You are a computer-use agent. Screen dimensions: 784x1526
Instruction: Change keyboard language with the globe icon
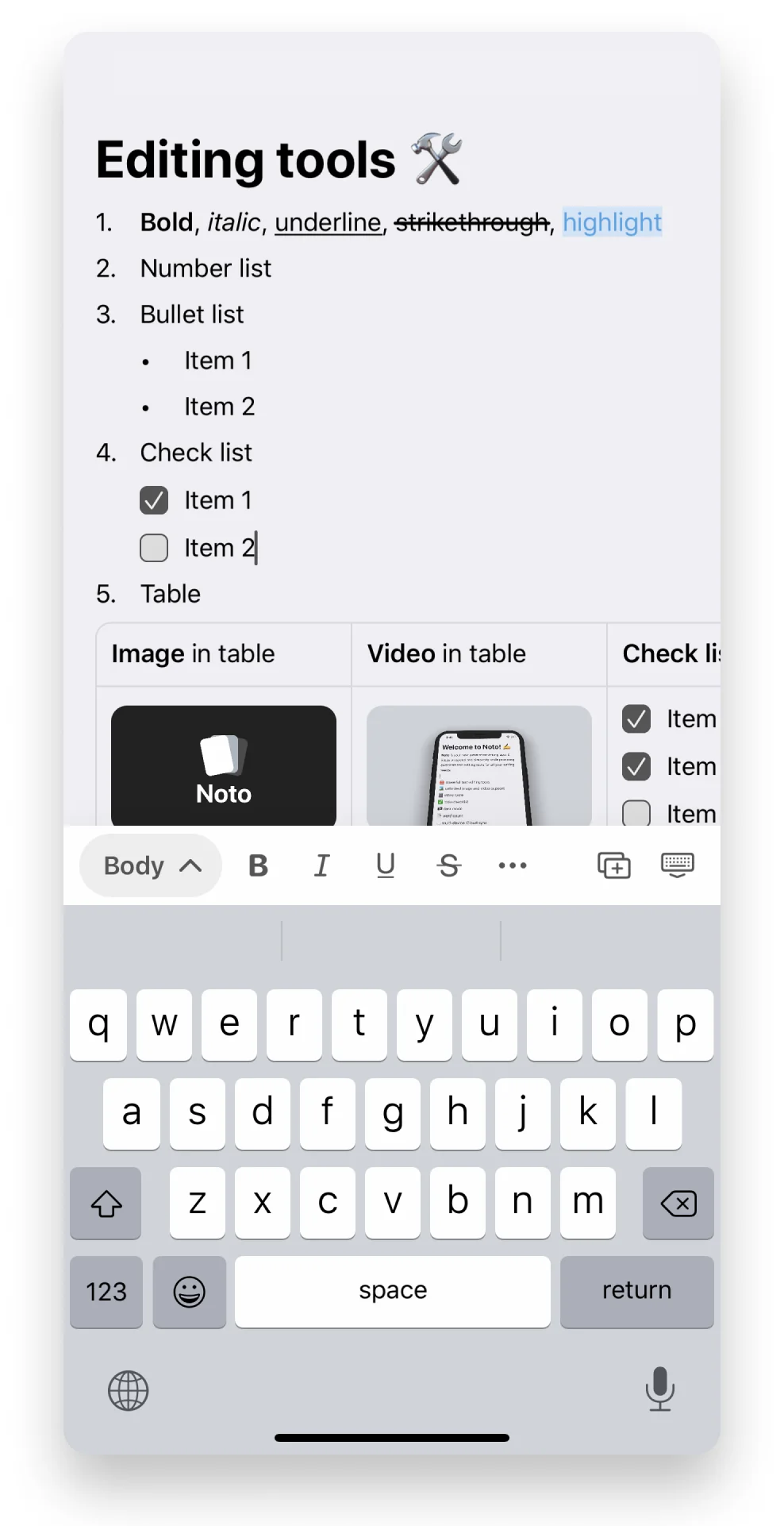click(129, 1390)
